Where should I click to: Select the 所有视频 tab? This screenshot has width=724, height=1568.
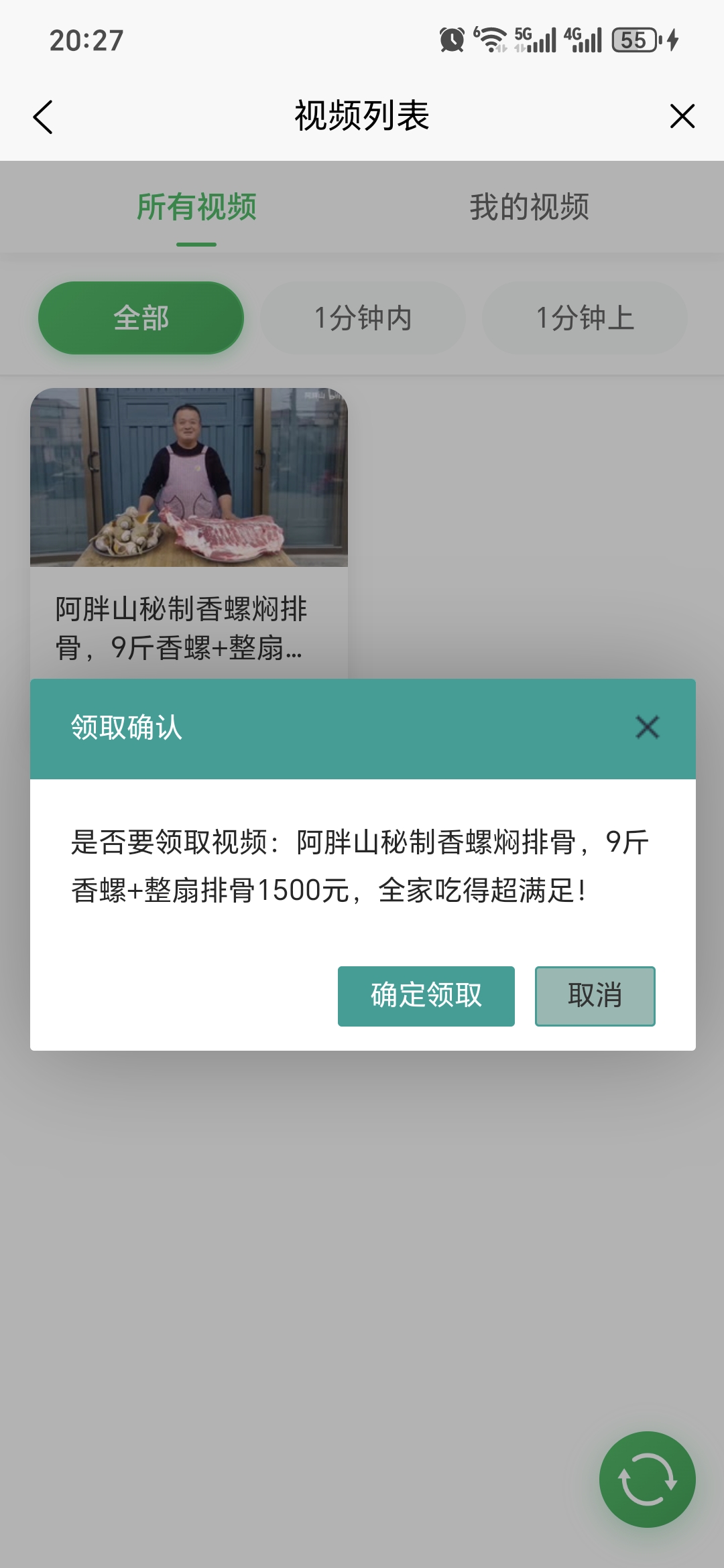[x=196, y=208]
